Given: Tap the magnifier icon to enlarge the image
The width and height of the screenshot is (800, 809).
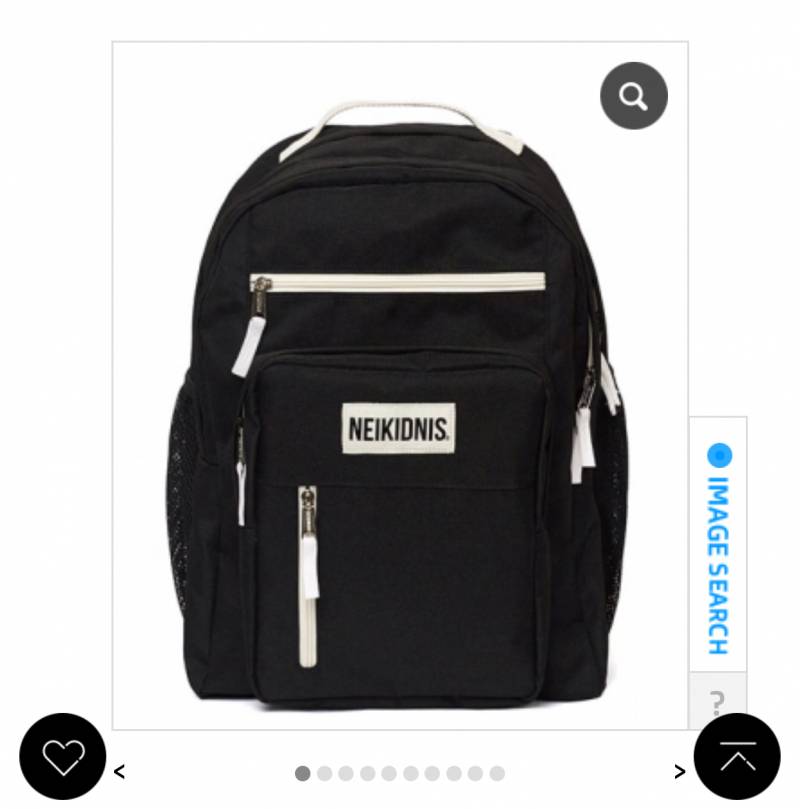Looking at the screenshot, I should point(633,96).
